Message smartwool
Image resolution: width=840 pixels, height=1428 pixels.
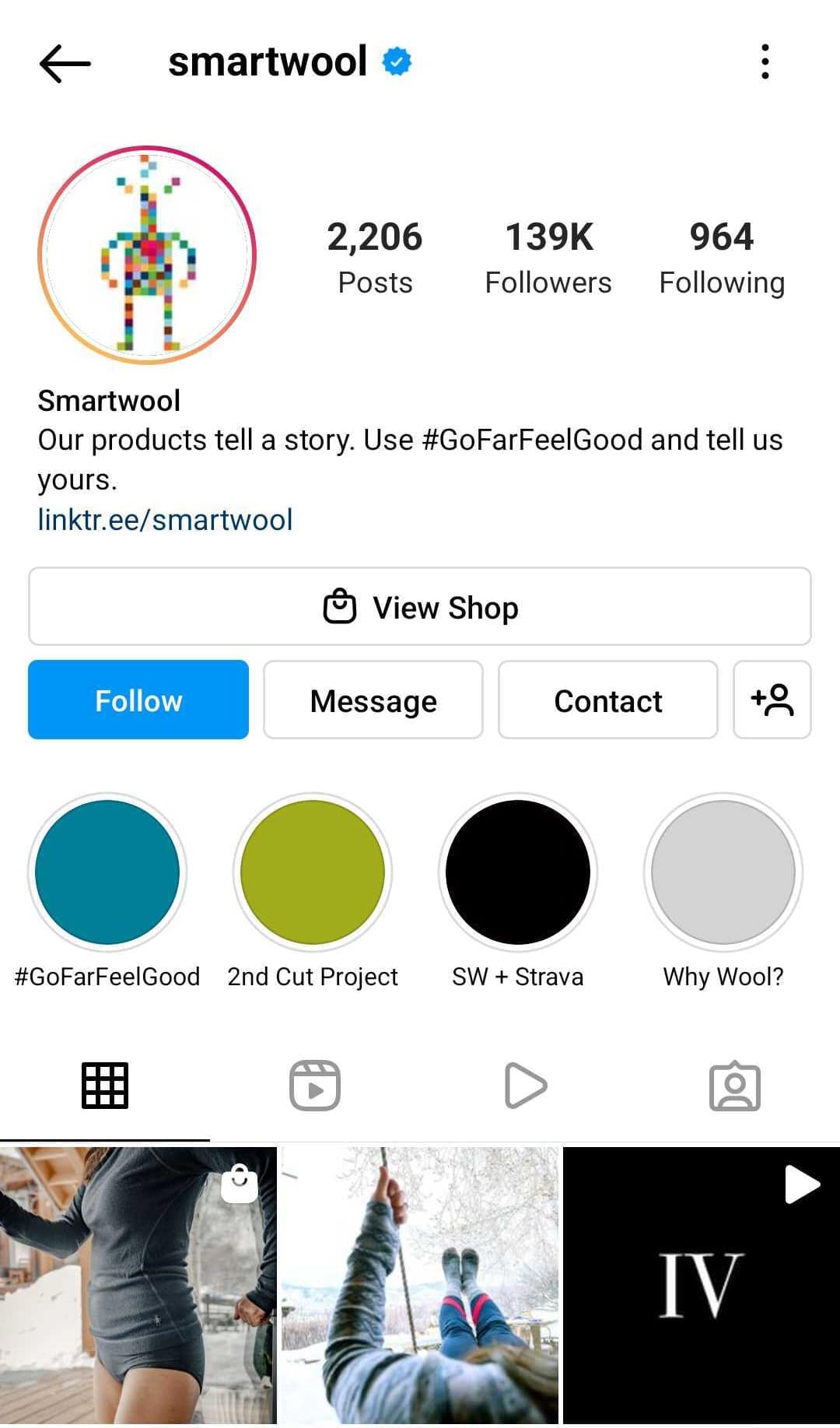(373, 700)
